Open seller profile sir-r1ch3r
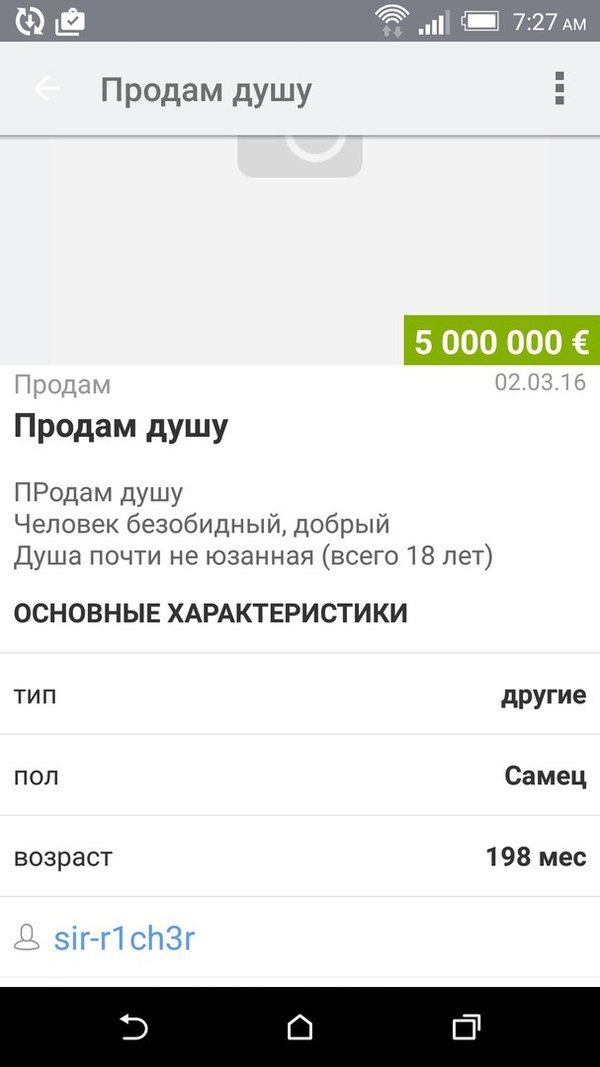The image size is (600, 1067). coord(124,939)
